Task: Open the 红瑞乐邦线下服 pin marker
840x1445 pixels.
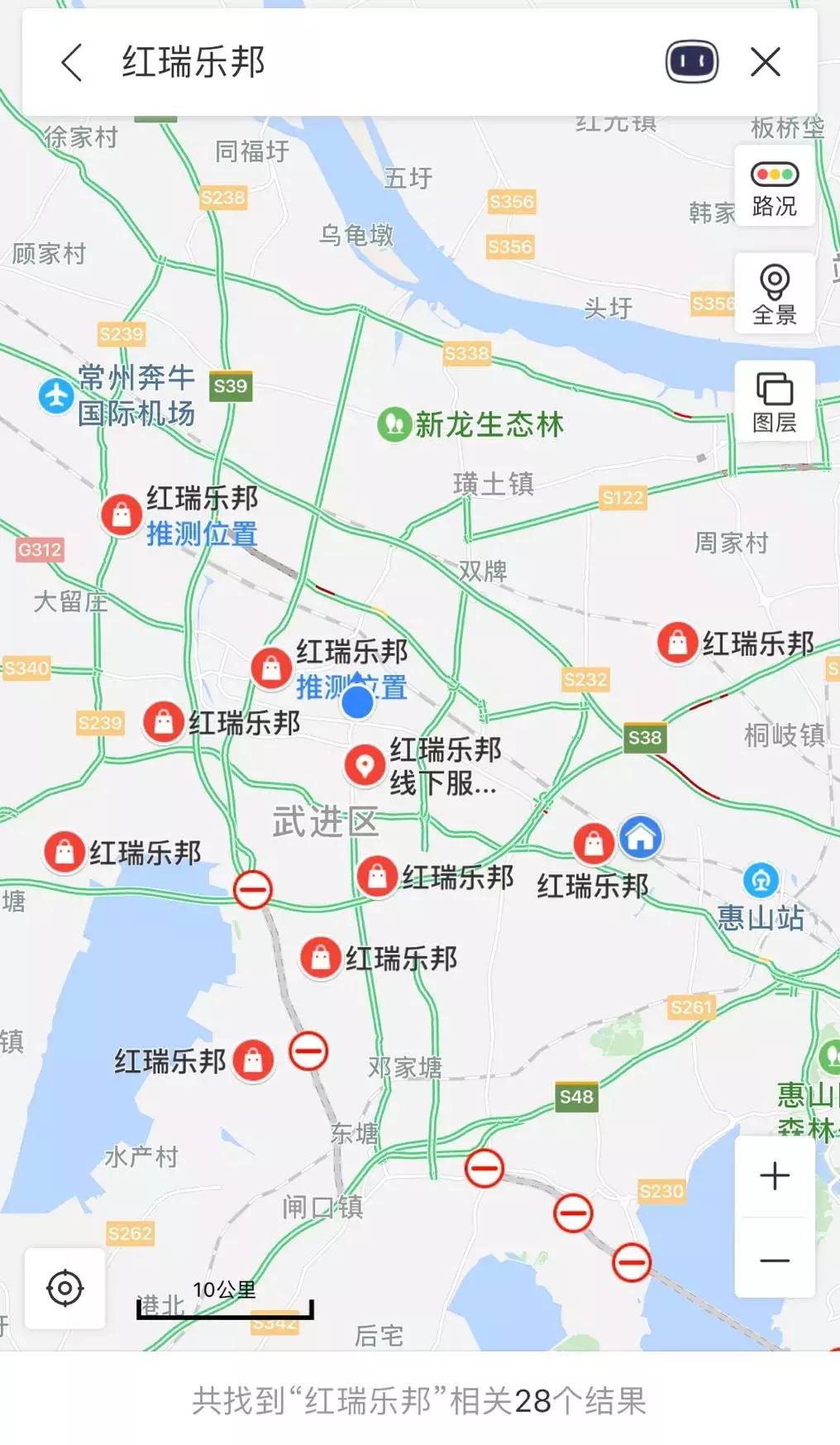Action: pos(364,765)
